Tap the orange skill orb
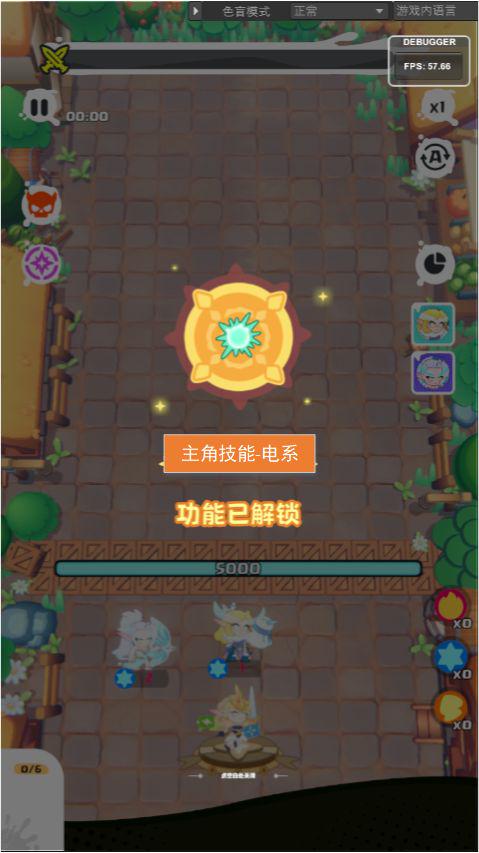Viewport: 479px width, 853px height. point(451,707)
